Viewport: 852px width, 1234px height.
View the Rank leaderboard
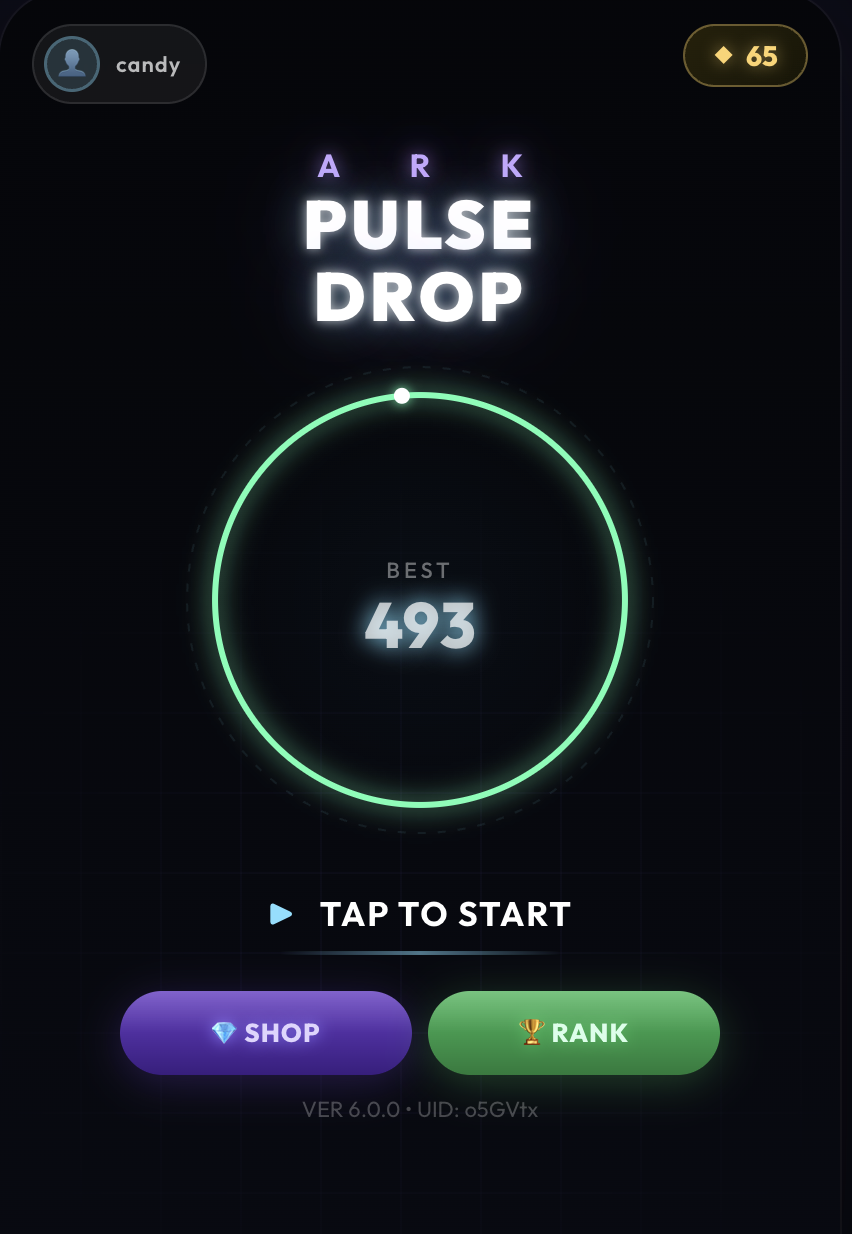point(574,1033)
